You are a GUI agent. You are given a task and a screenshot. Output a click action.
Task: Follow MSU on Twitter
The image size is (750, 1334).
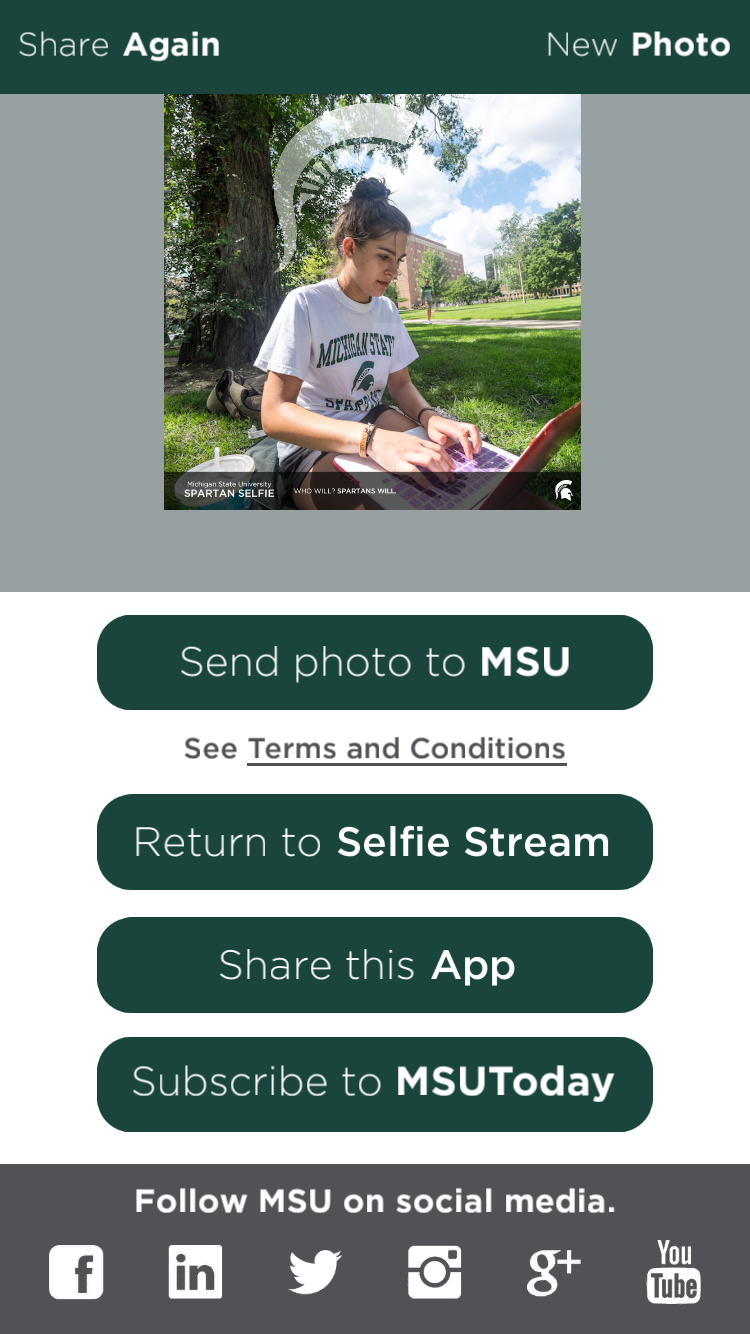tap(315, 1272)
